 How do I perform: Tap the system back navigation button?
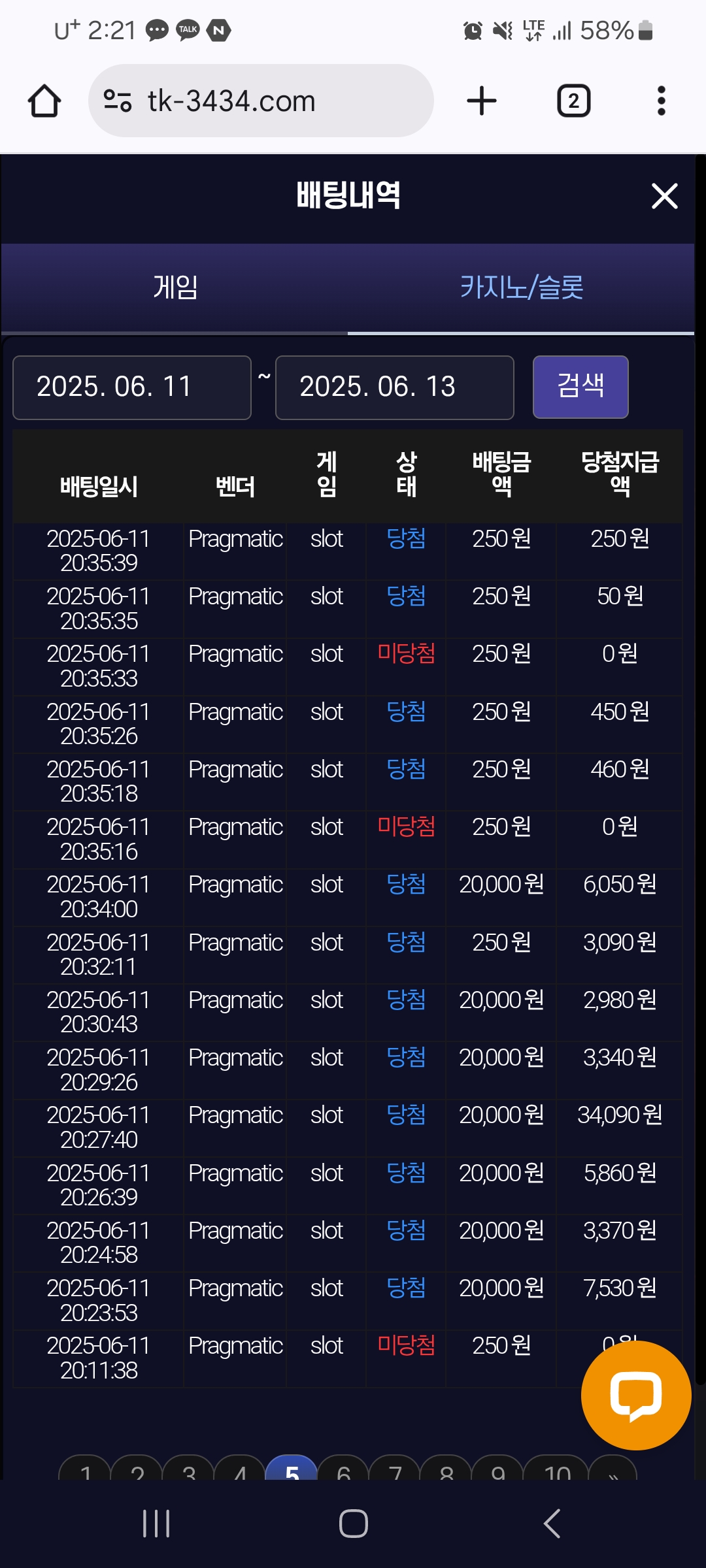[x=552, y=1524]
